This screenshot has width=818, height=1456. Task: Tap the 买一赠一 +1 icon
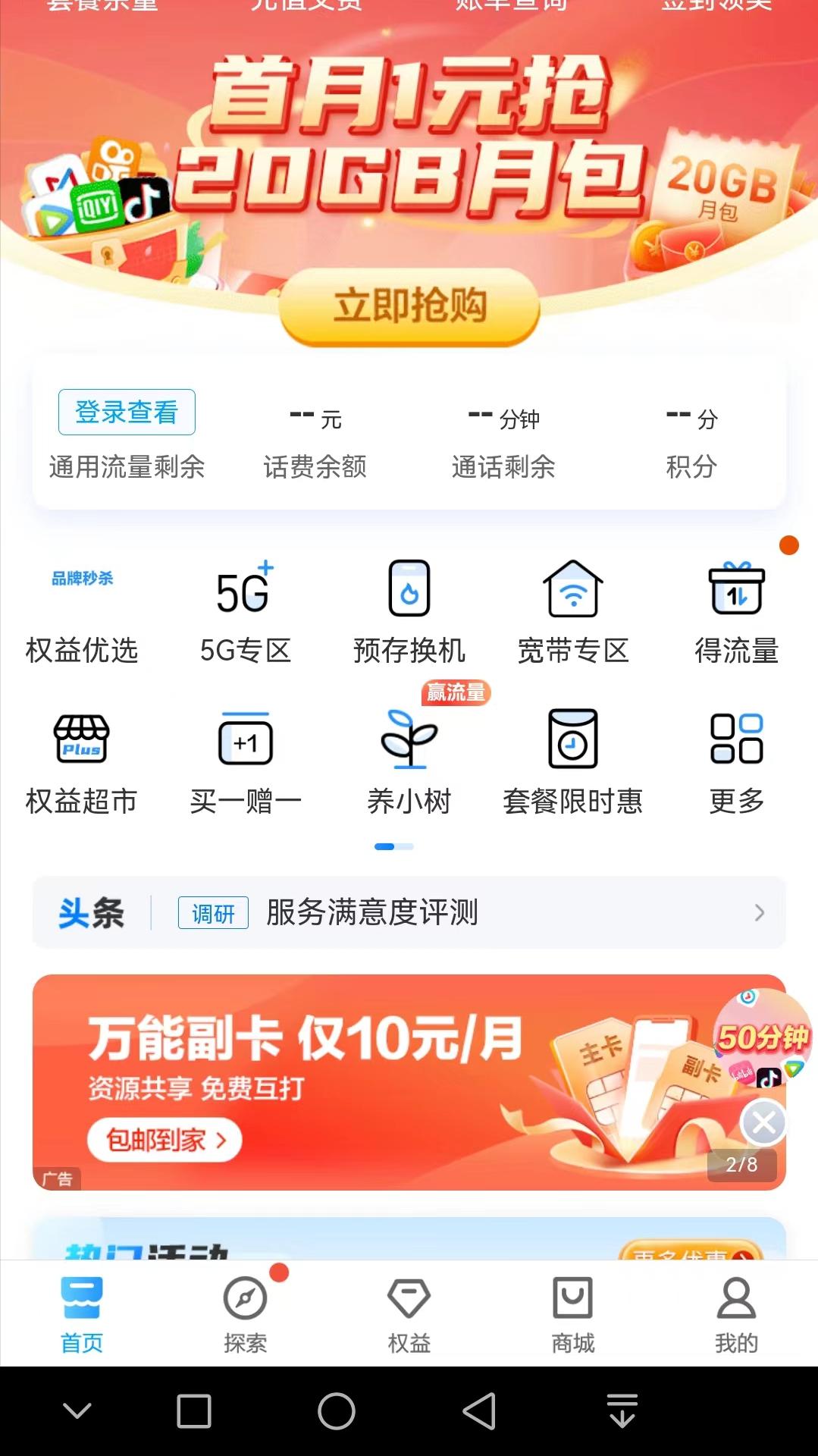245,742
